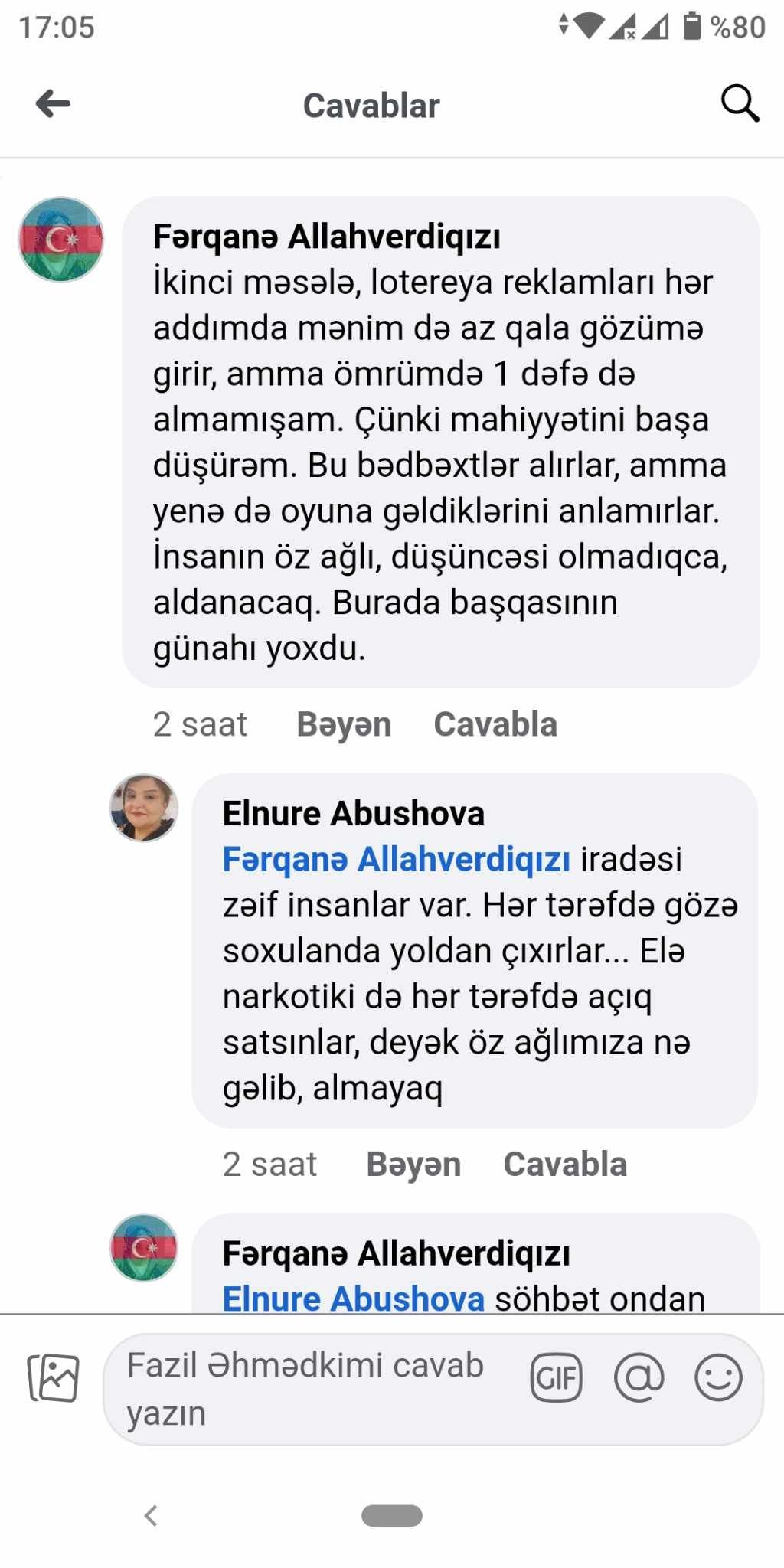Tap Cavabla under Fərqanə's lottery comment
784x1568 pixels.
click(x=495, y=724)
